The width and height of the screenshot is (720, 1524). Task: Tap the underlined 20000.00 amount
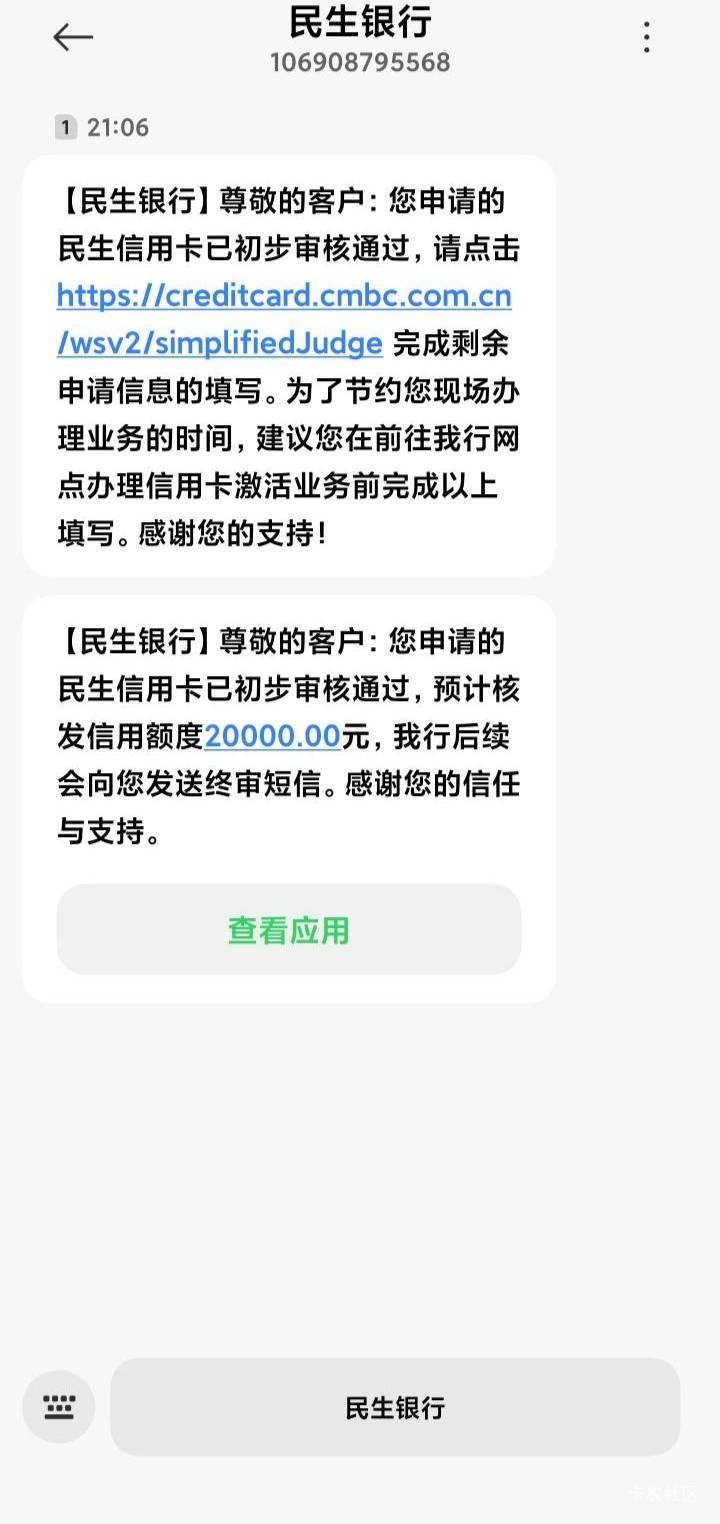pos(273,737)
